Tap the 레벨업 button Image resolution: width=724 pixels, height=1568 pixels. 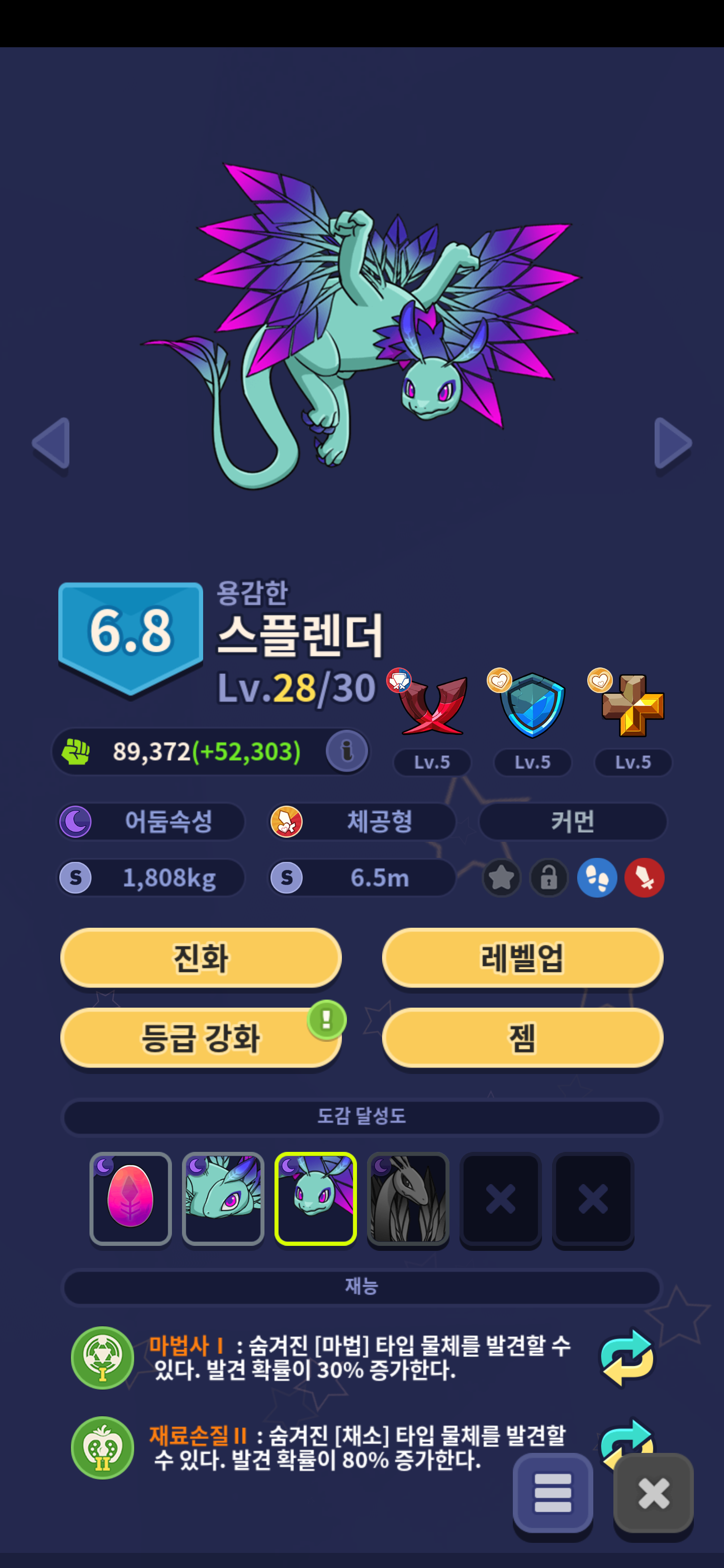point(522,957)
